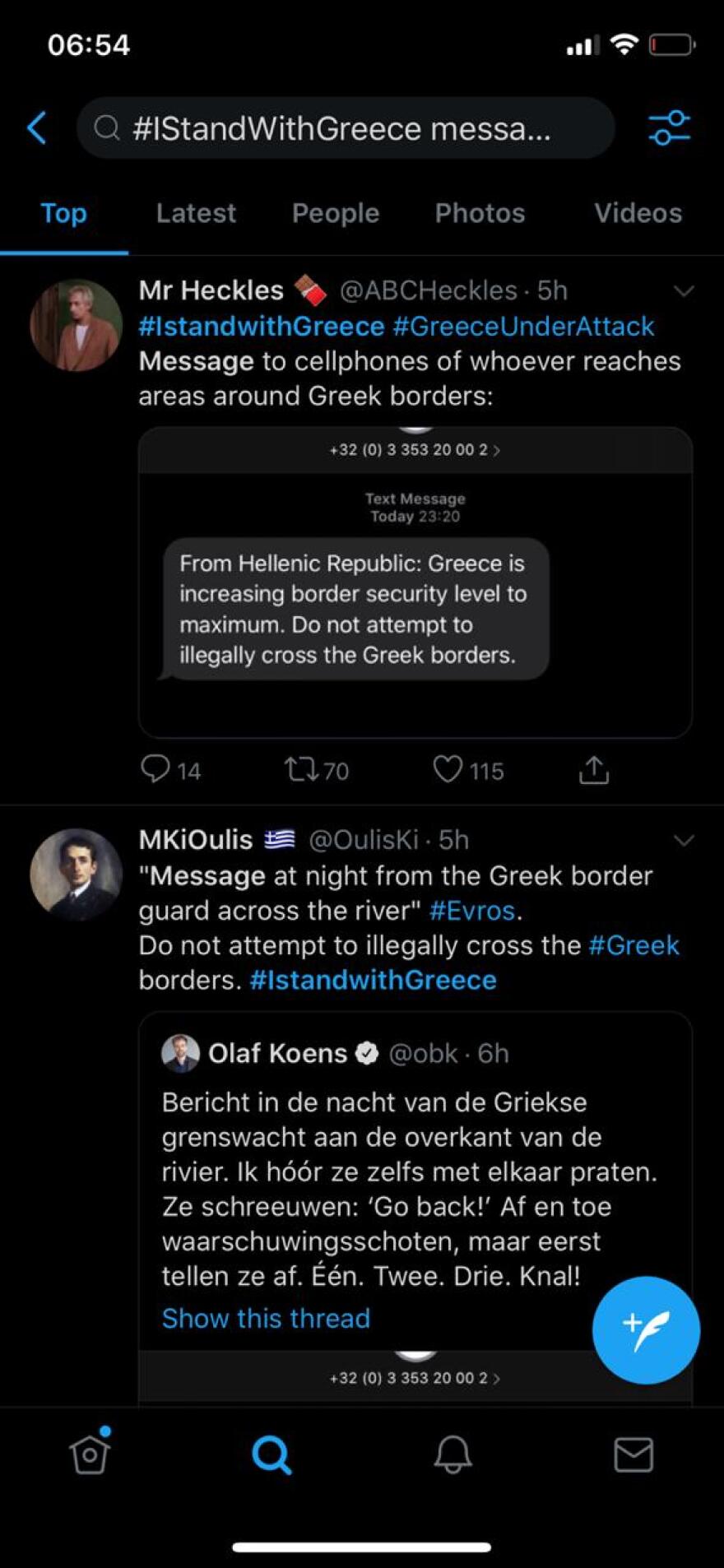
Task: Open the search filters settings icon
Action: pyautogui.click(x=669, y=128)
